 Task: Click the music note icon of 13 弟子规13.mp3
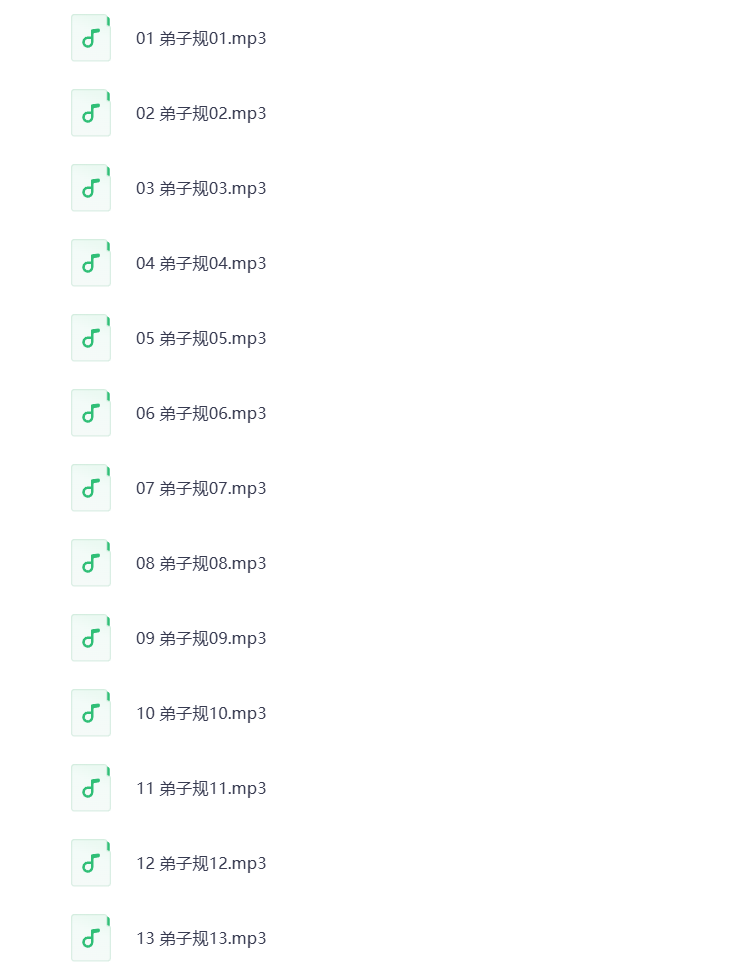click(x=91, y=938)
